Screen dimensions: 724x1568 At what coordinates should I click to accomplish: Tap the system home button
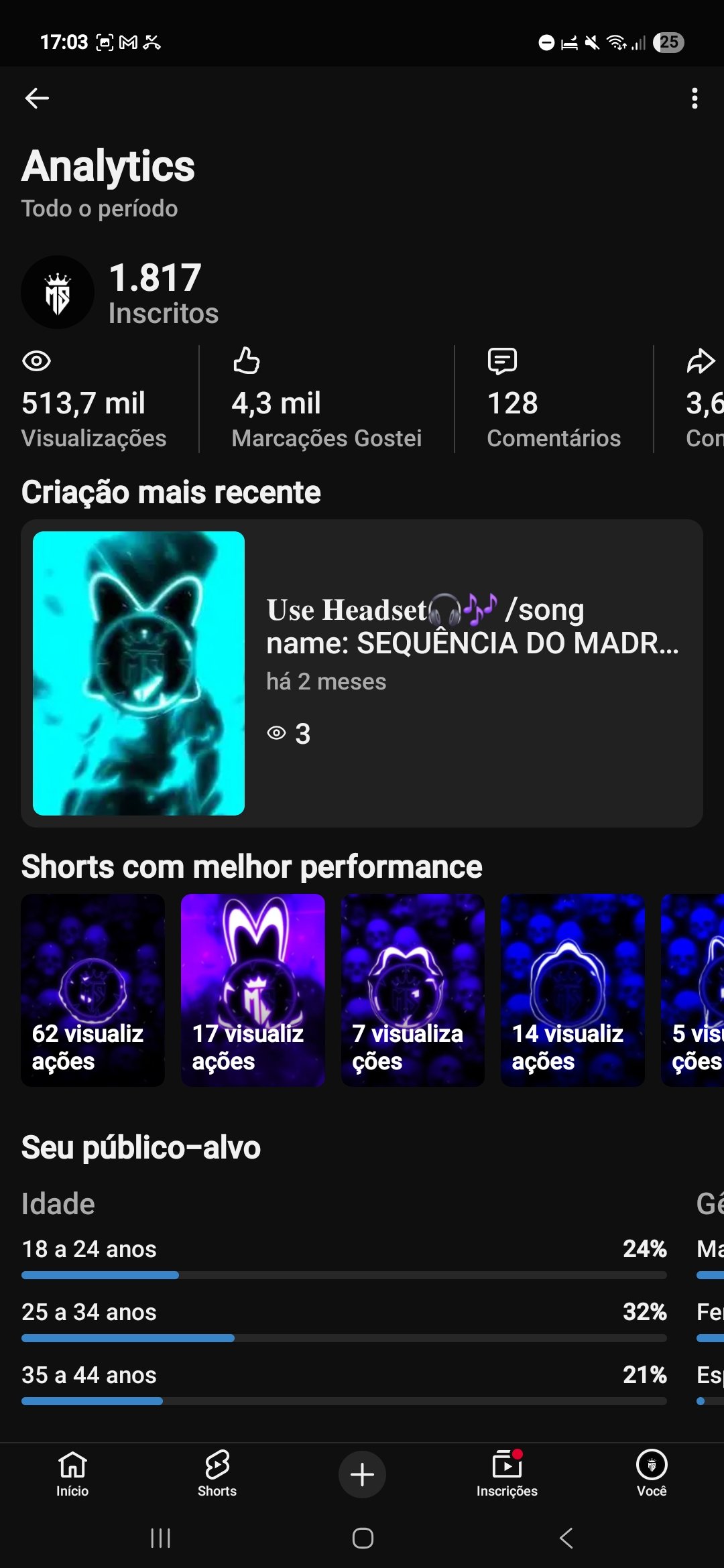click(363, 1538)
